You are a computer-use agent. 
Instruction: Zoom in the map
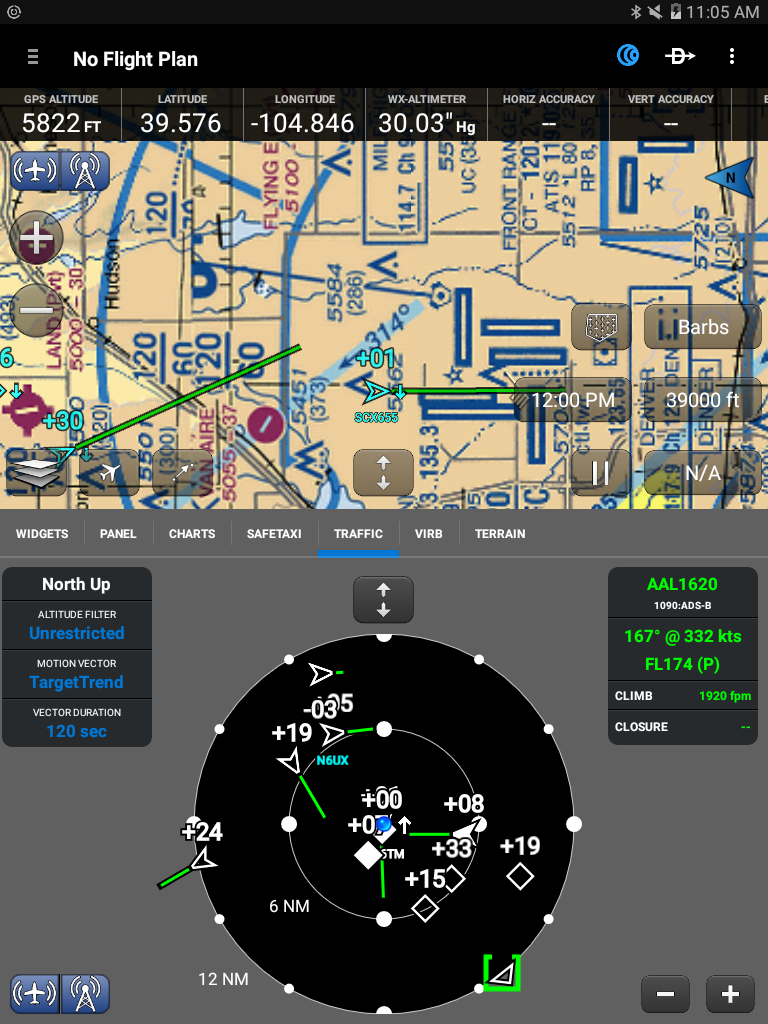[x=37, y=238]
